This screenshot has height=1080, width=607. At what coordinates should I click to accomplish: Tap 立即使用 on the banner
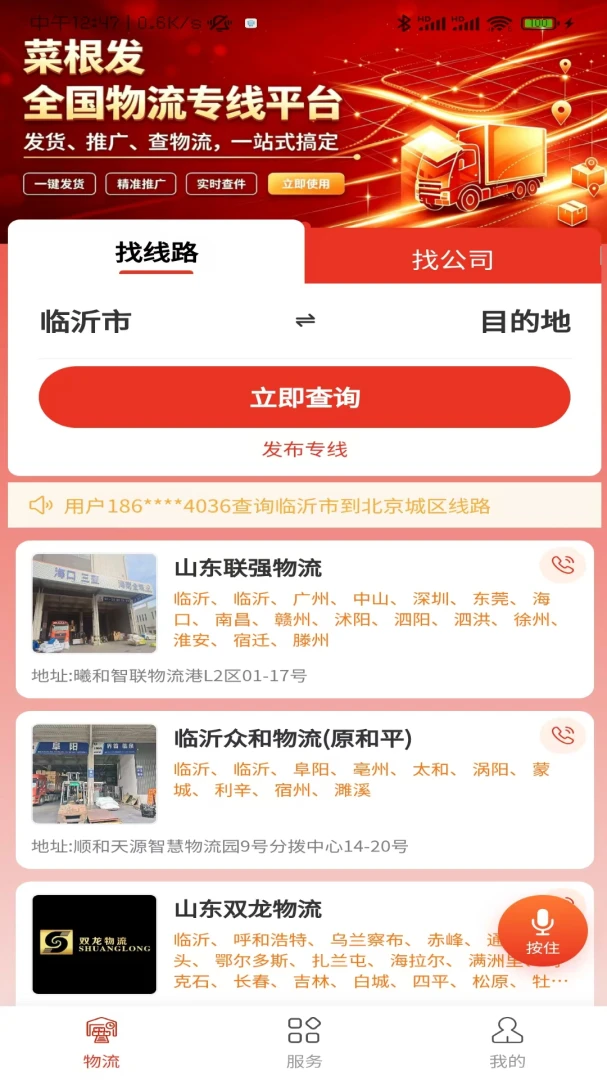coord(306,184)
